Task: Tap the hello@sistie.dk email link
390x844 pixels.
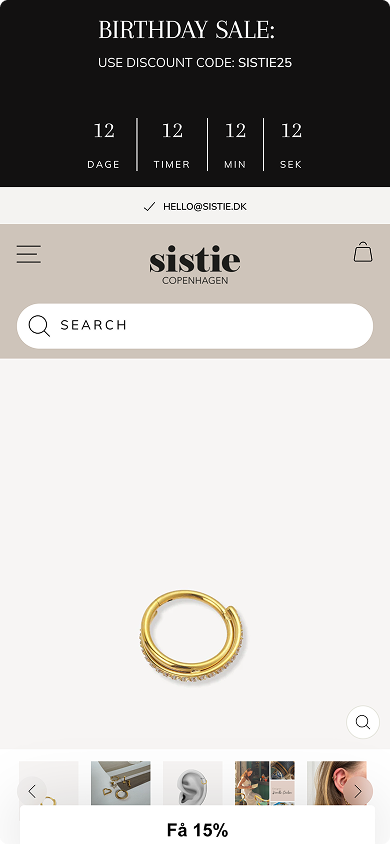Action: coord(205,206)
